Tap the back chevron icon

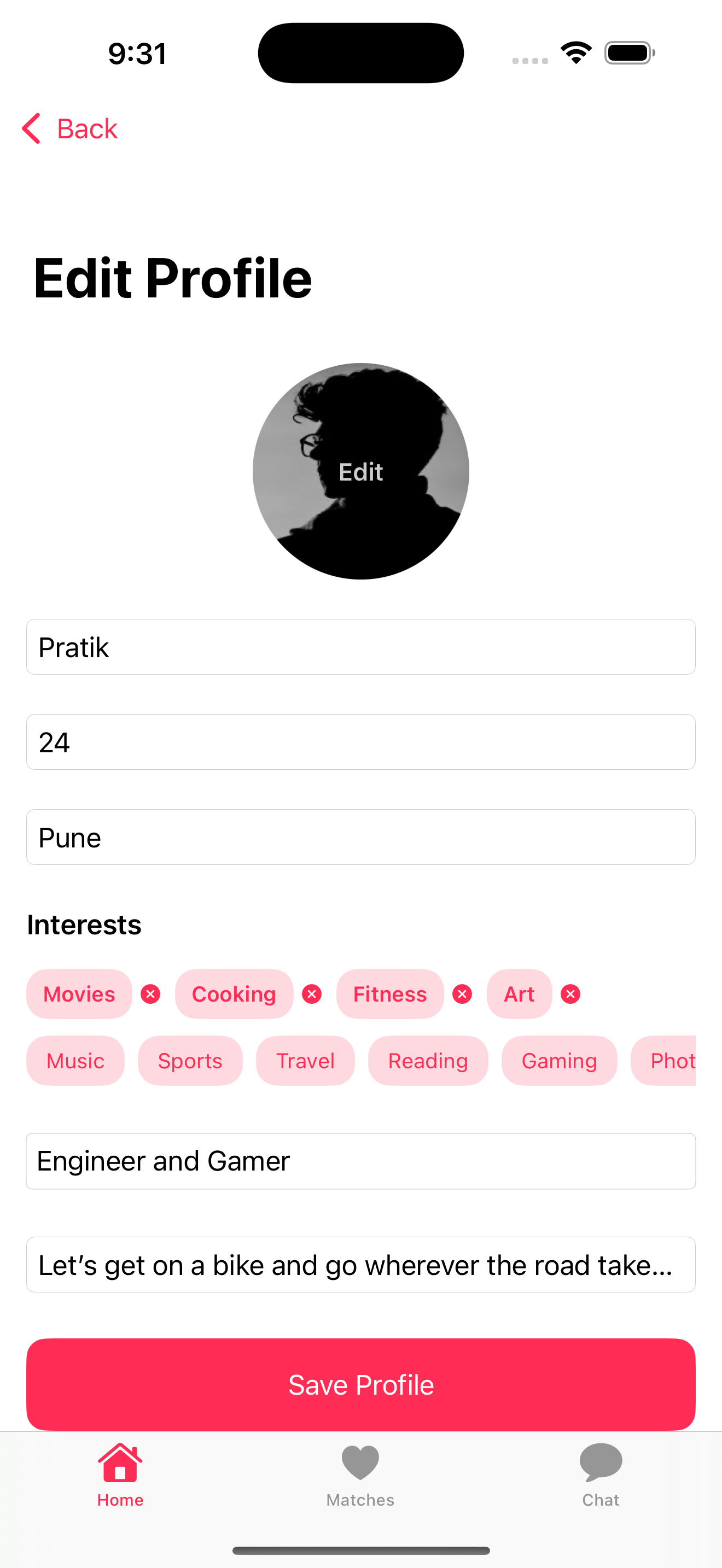click(32, 128)
